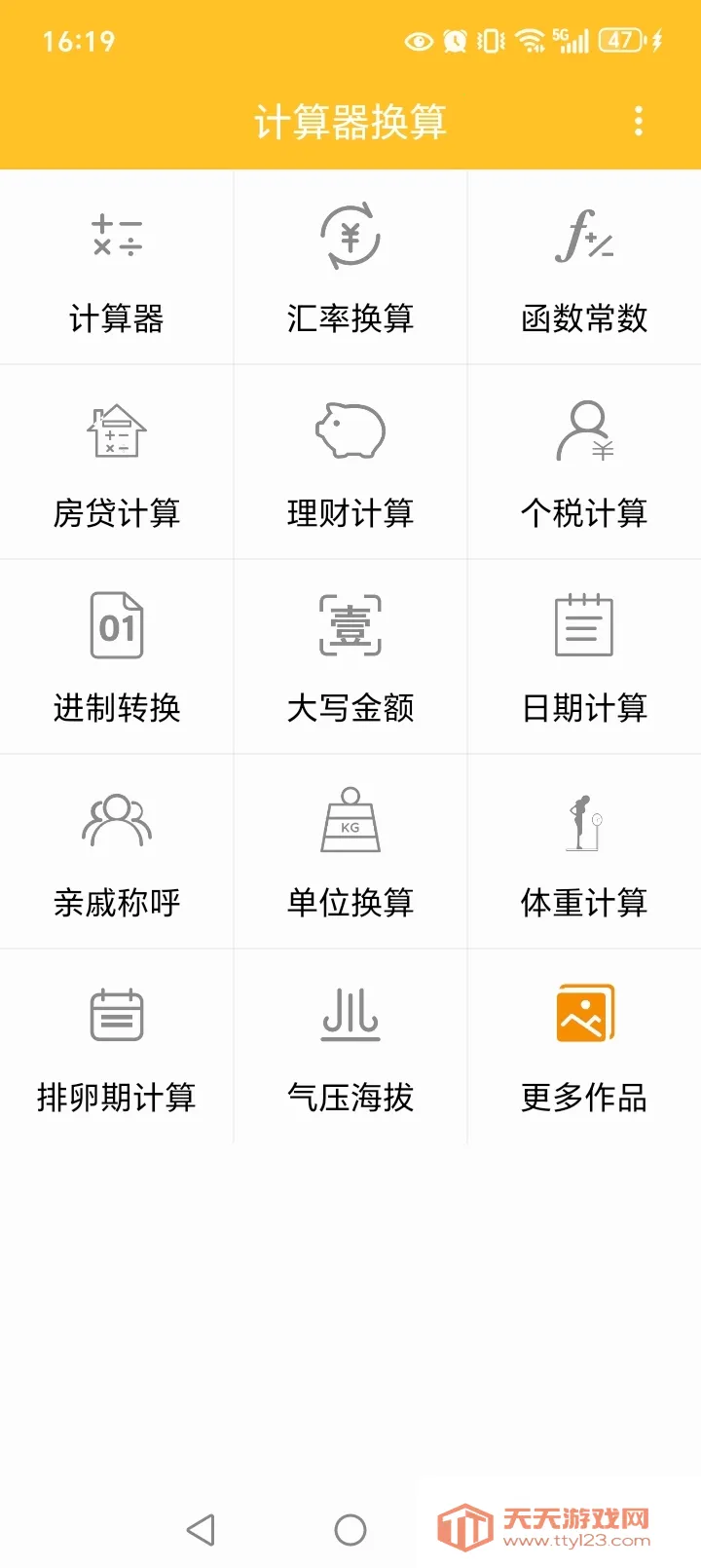Tap the 计算器换算 title bar
701x1568 pixels.
[x=350, y=121]
